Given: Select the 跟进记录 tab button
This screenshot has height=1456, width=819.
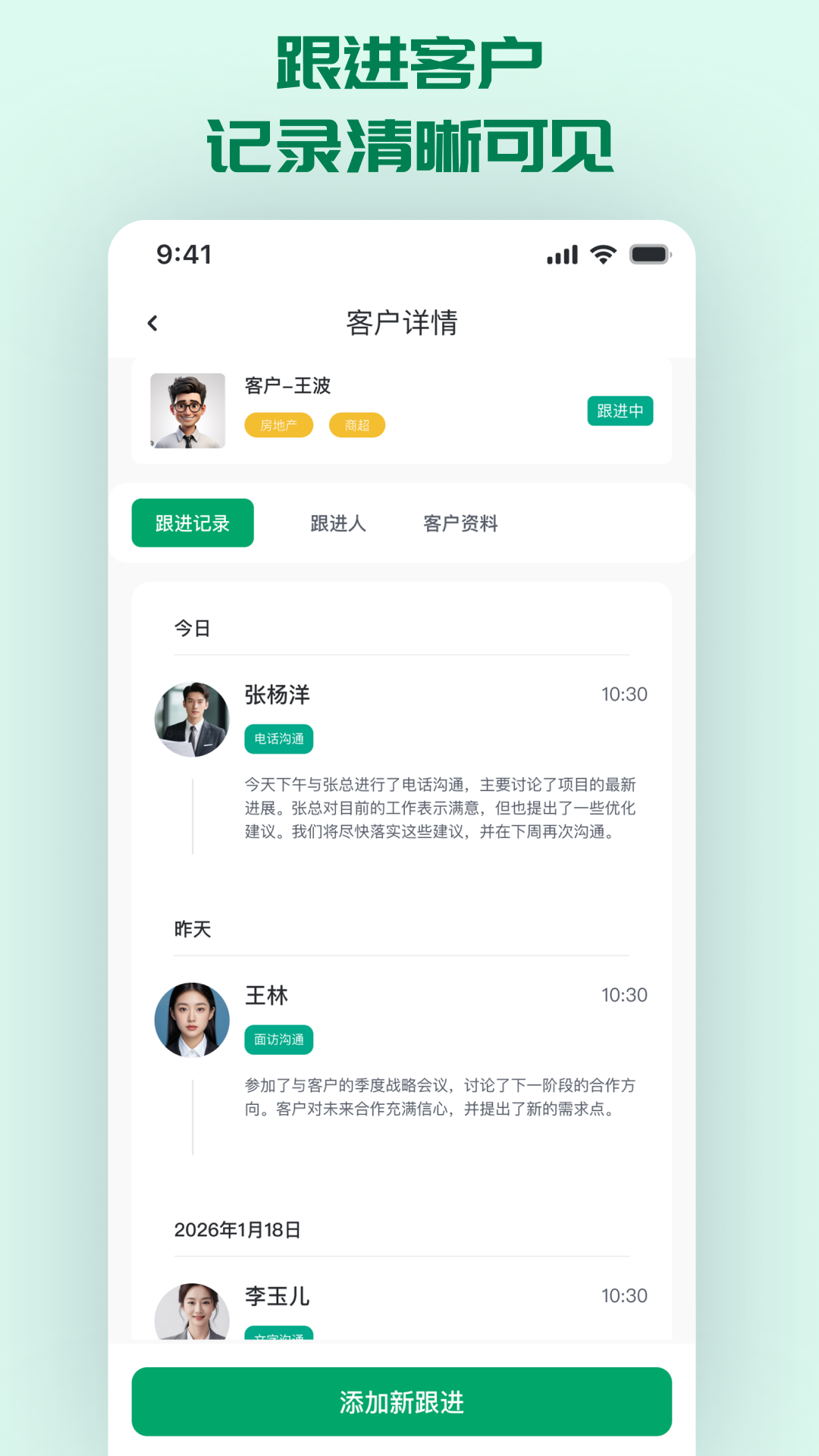Looking at the screenshot, I should point(192,522).
